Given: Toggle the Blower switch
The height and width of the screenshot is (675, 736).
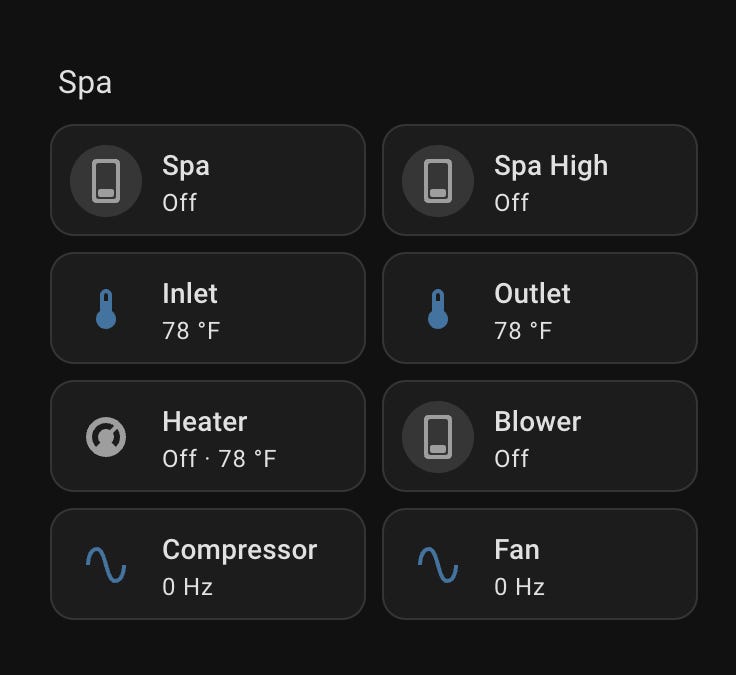Looking at the screenshot, I should tap(438, 437).
